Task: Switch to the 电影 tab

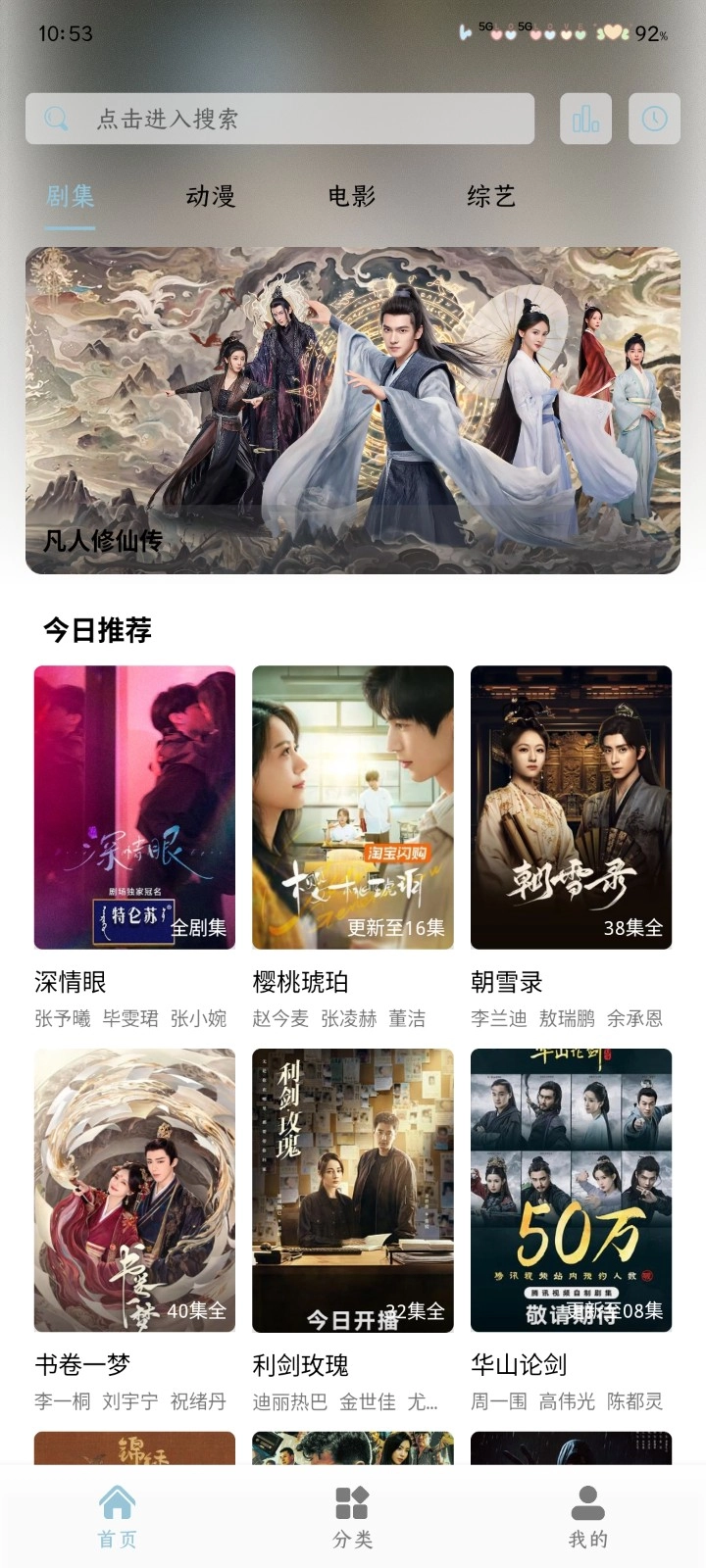Action: point(351,196)
